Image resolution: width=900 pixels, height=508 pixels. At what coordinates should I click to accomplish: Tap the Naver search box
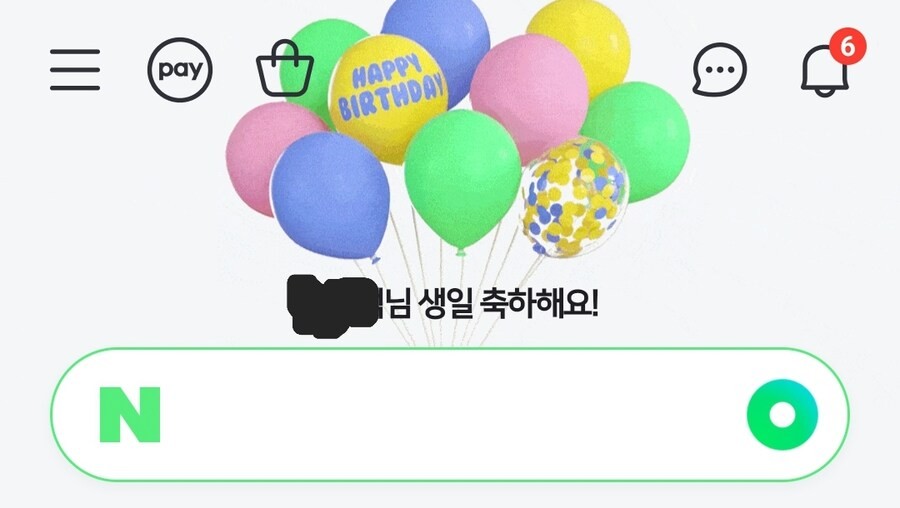click(450, 414)
